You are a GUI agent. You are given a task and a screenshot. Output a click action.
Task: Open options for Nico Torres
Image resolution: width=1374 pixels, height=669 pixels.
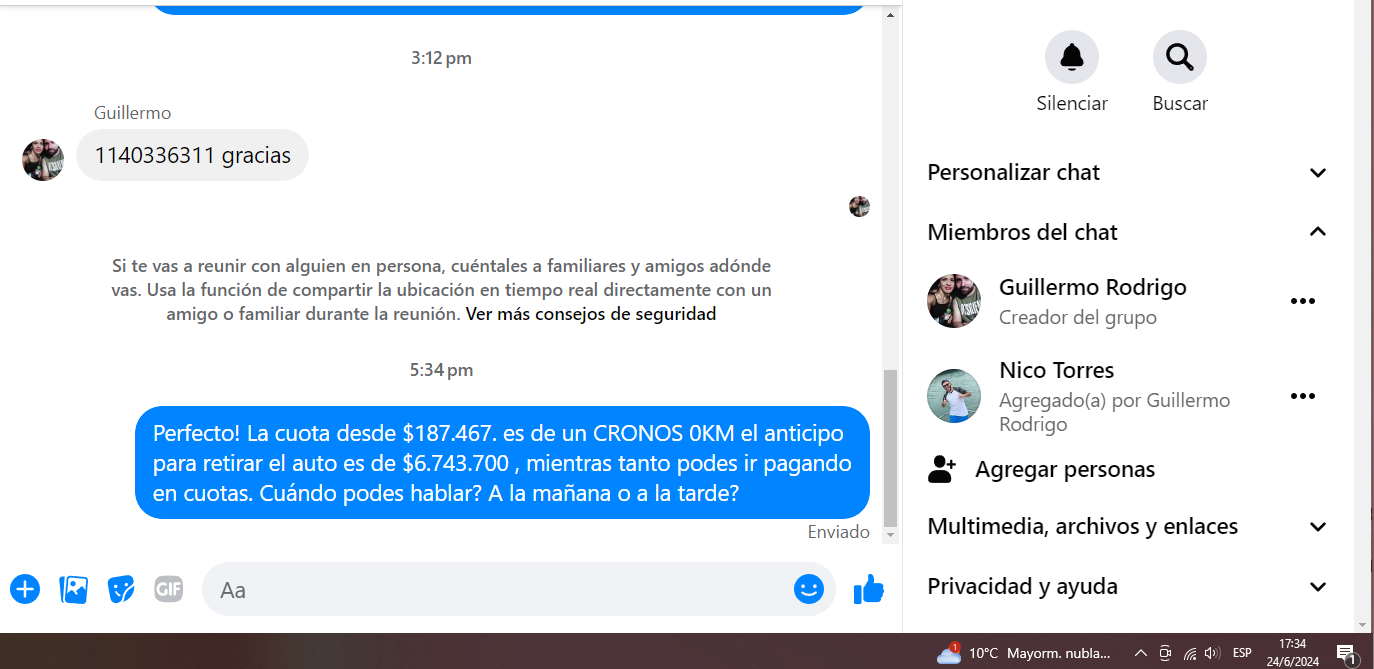[x=1302, y=396]
